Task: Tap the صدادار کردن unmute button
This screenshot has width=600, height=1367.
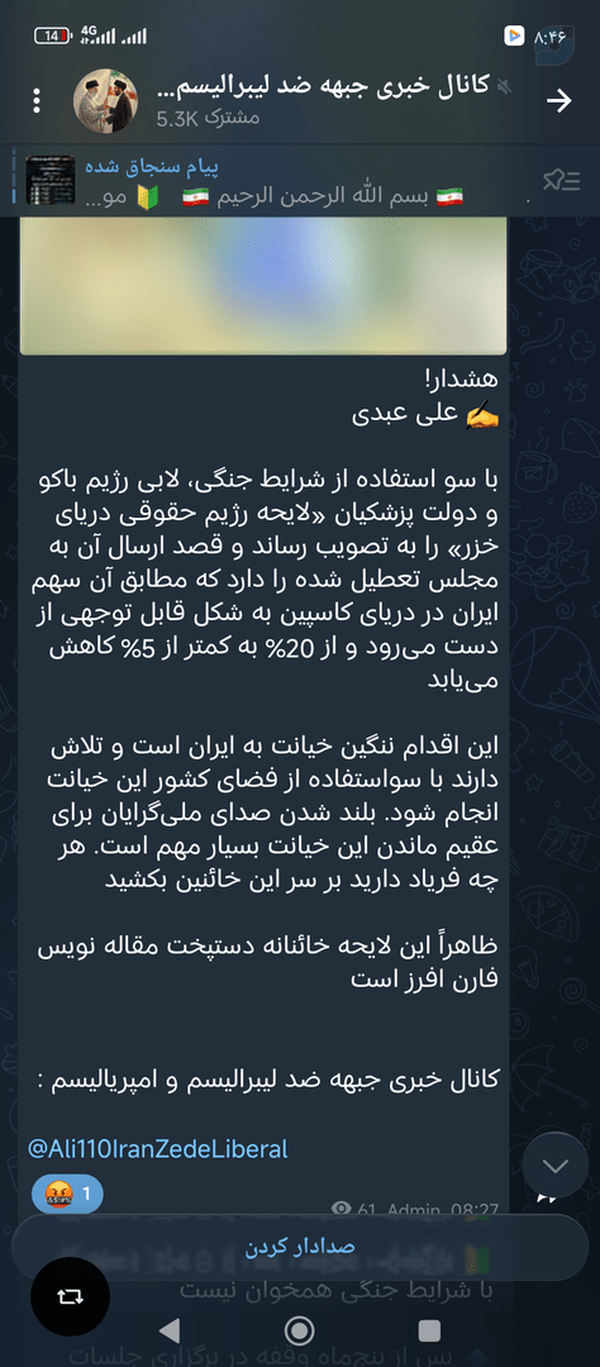Action: click(300, 1247)
